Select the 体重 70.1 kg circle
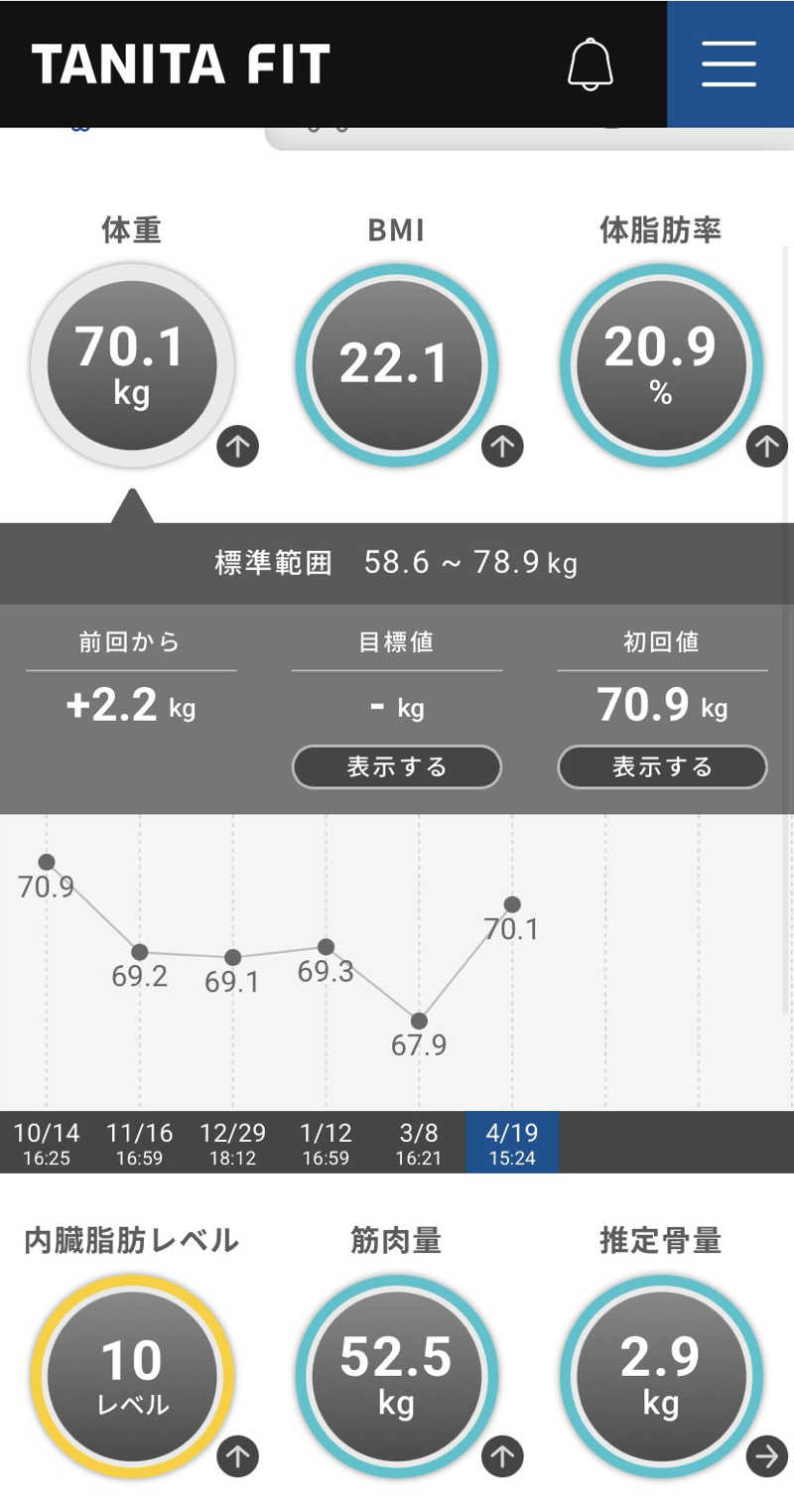This screenshot has height=1512, width=794. 132,364
